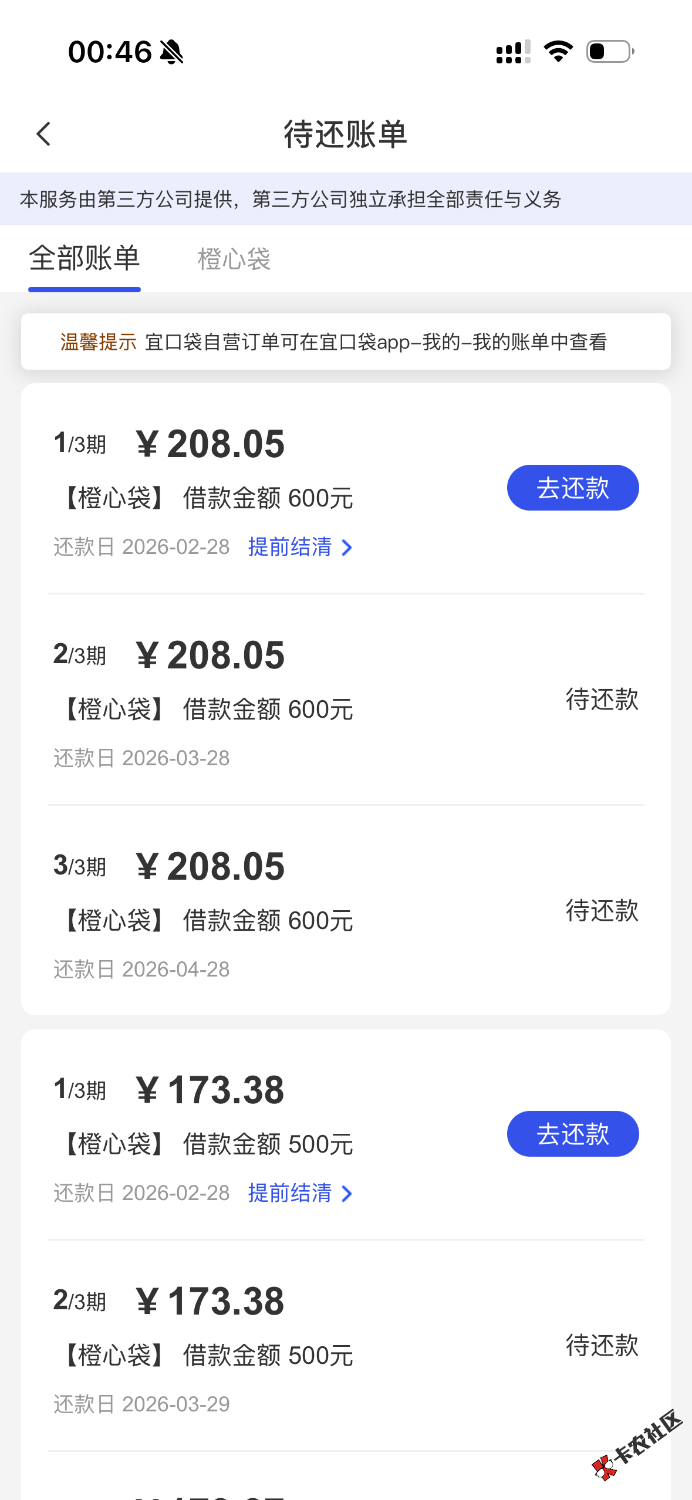Open 提前结清 for the 500元 loan
The image size is (692, 1500).
(300, 1193)
